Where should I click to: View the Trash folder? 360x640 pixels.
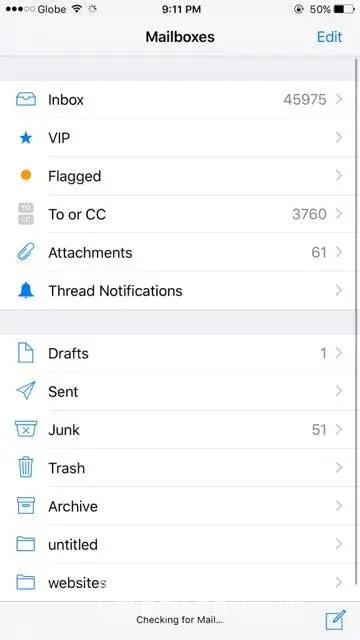coord(180,468)
